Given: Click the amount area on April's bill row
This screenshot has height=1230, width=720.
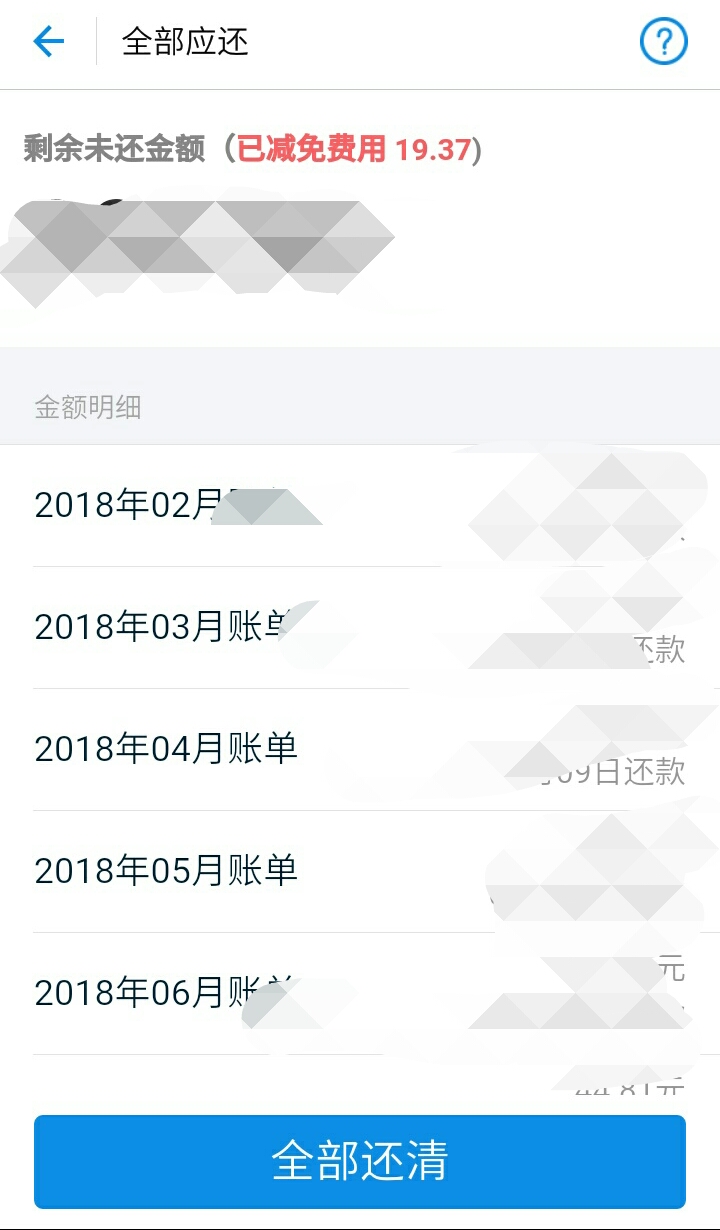Looking at the screenshot, I should [x=580, y=748].
